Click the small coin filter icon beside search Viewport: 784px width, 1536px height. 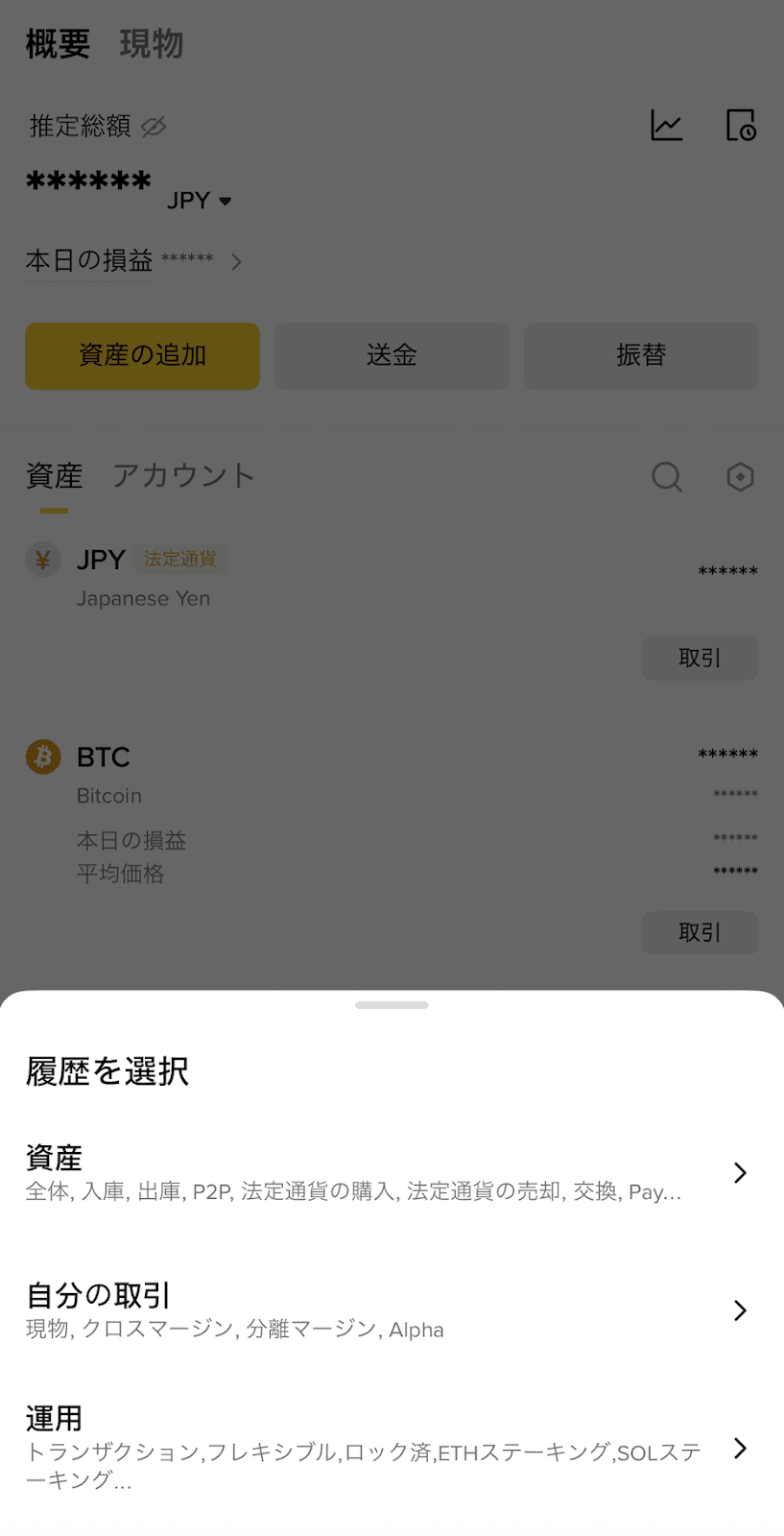point(740,477)
